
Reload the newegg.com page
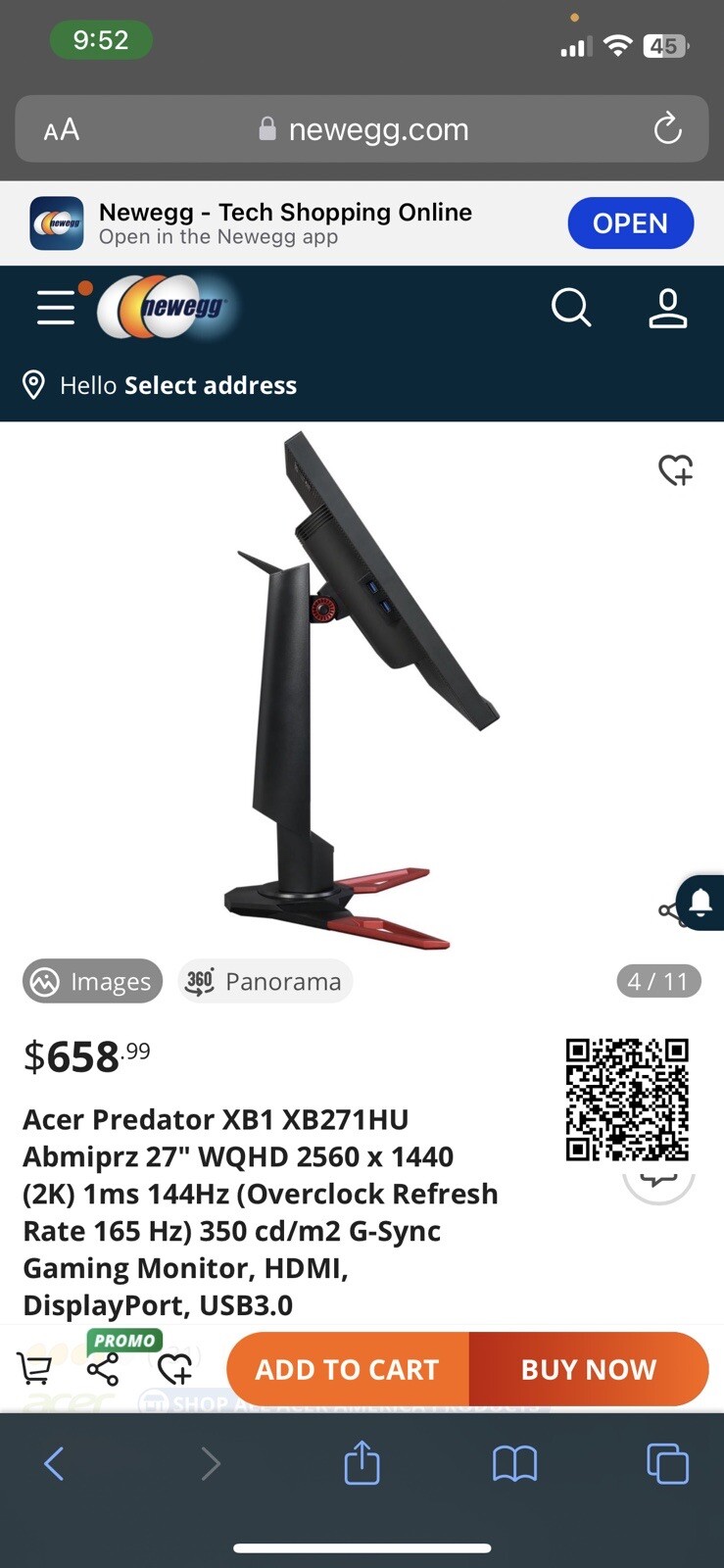click(667, 128)
